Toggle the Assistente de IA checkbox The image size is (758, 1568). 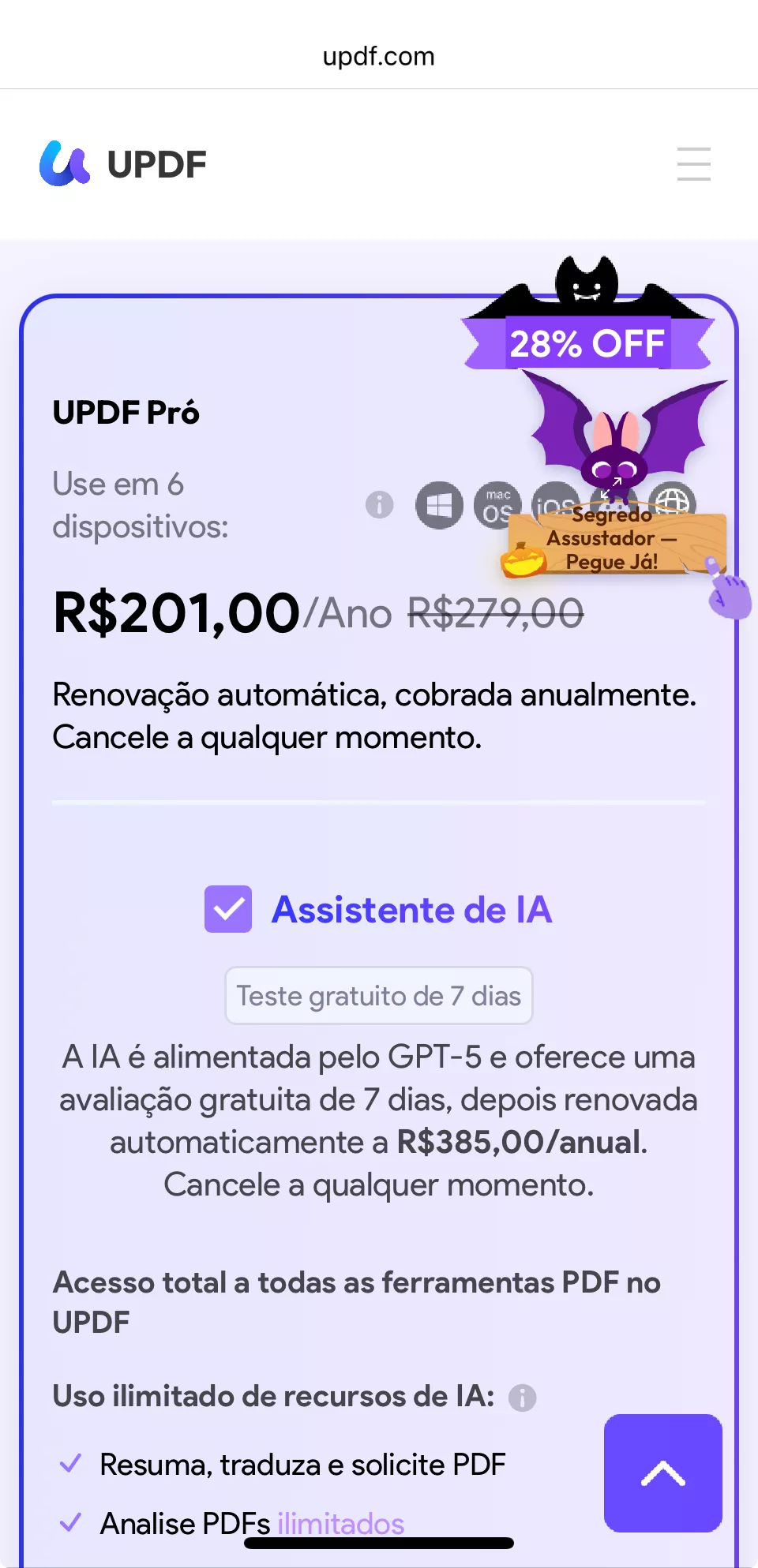coord(228,910)
